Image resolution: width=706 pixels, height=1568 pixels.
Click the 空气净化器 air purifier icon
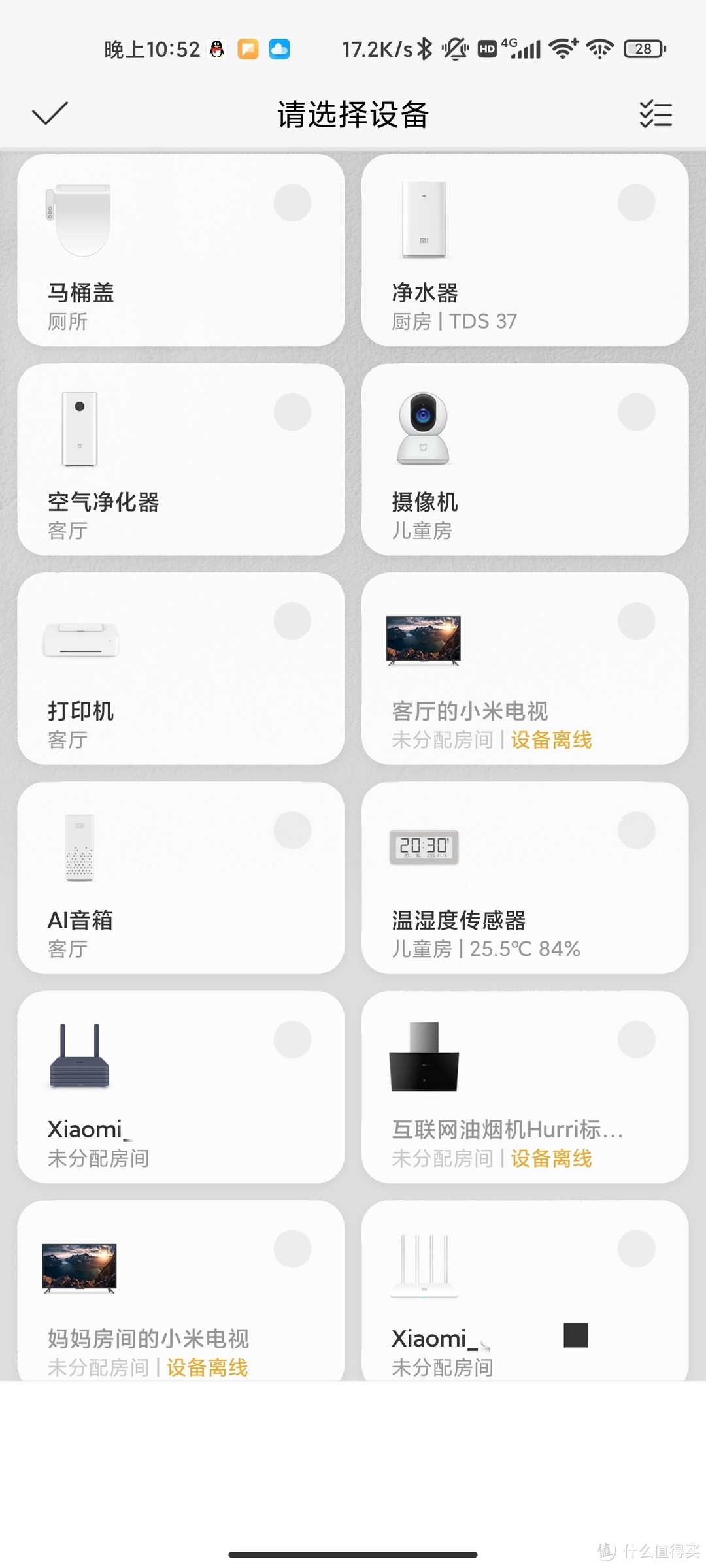[x=81, y=428]
